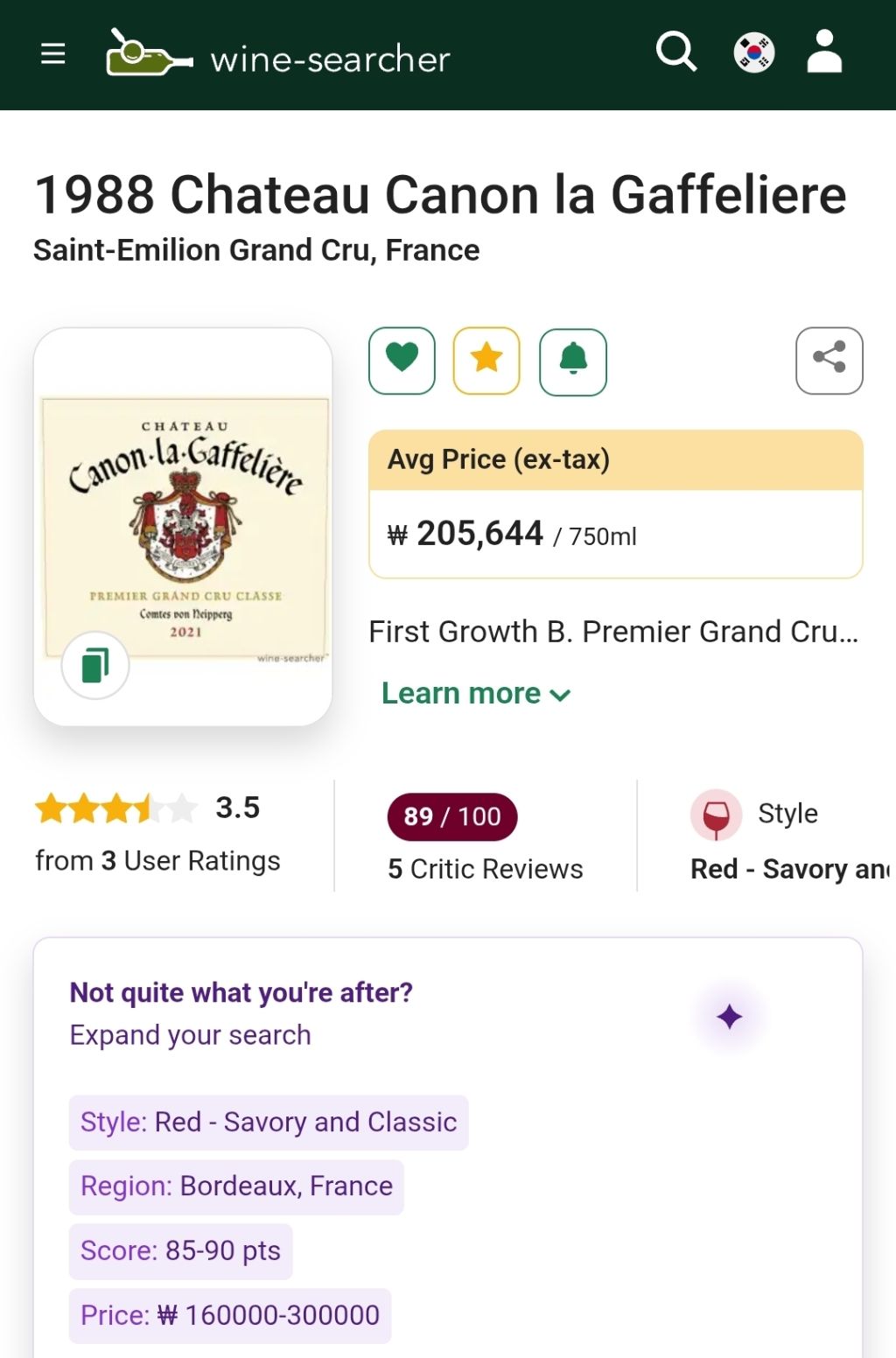Select the Style: Red - Savory and Classic chip
Viewport: 896px width, 1358px height.
point(269,1123)
